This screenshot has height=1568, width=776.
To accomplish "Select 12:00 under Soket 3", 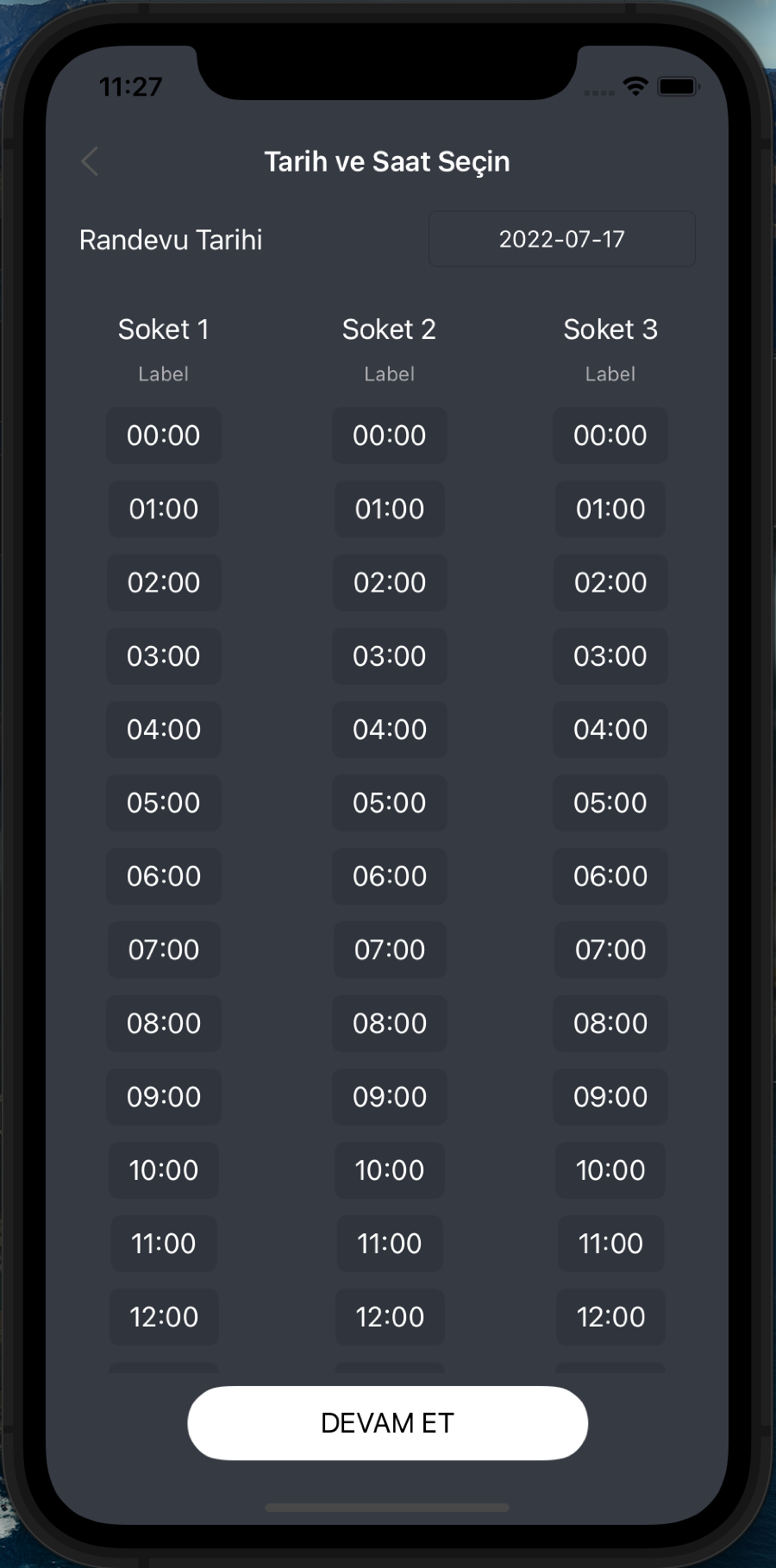I will click(x=610, y=1317).
